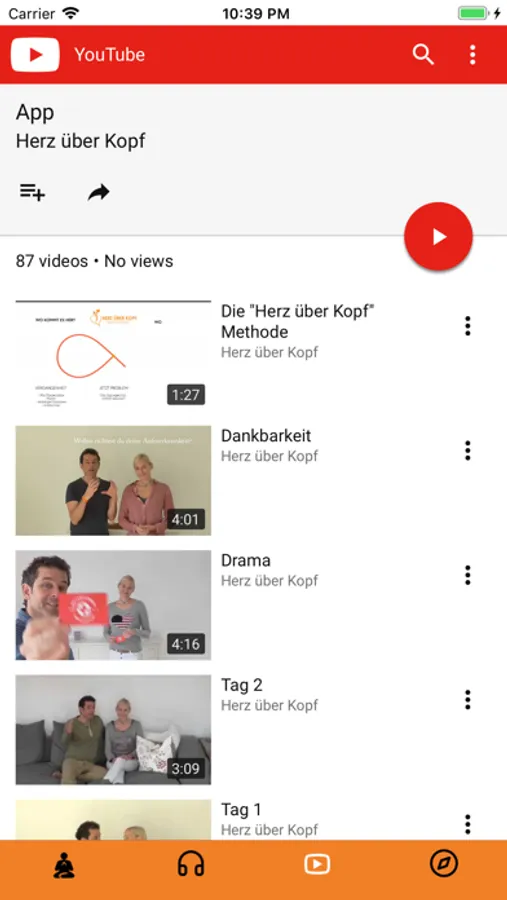Select the video tab in bottom bar

click(317, 864)
